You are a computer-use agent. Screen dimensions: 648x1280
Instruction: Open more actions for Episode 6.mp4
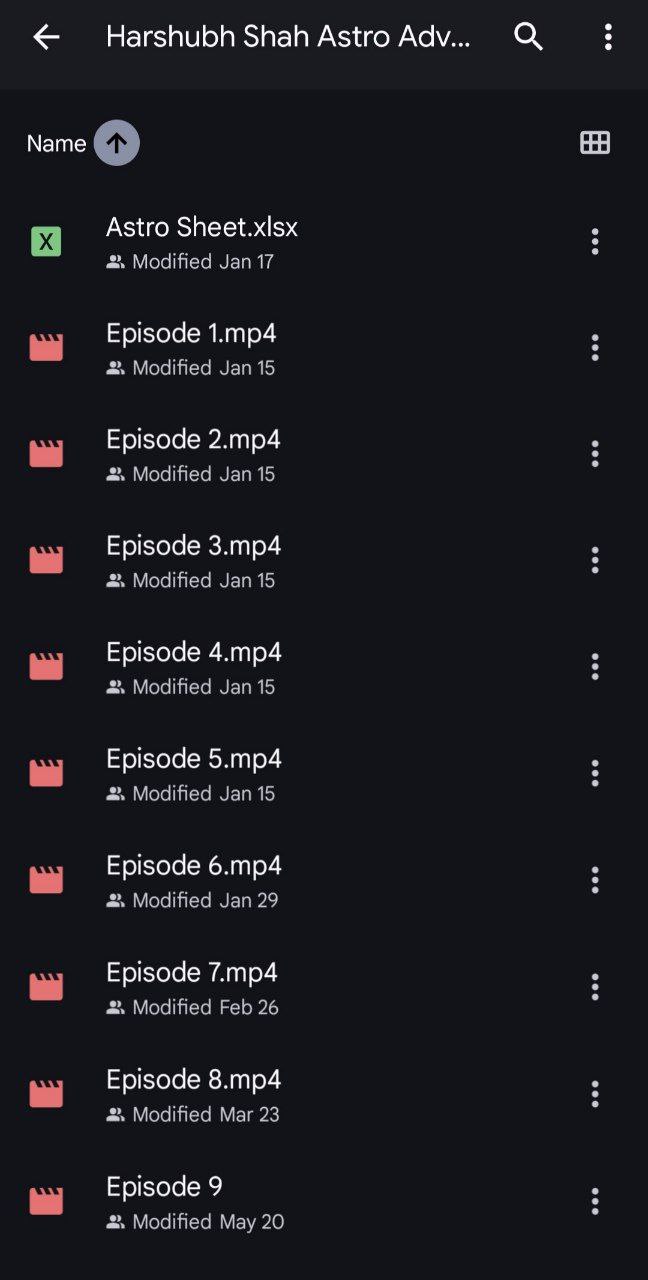coord(595,880)
